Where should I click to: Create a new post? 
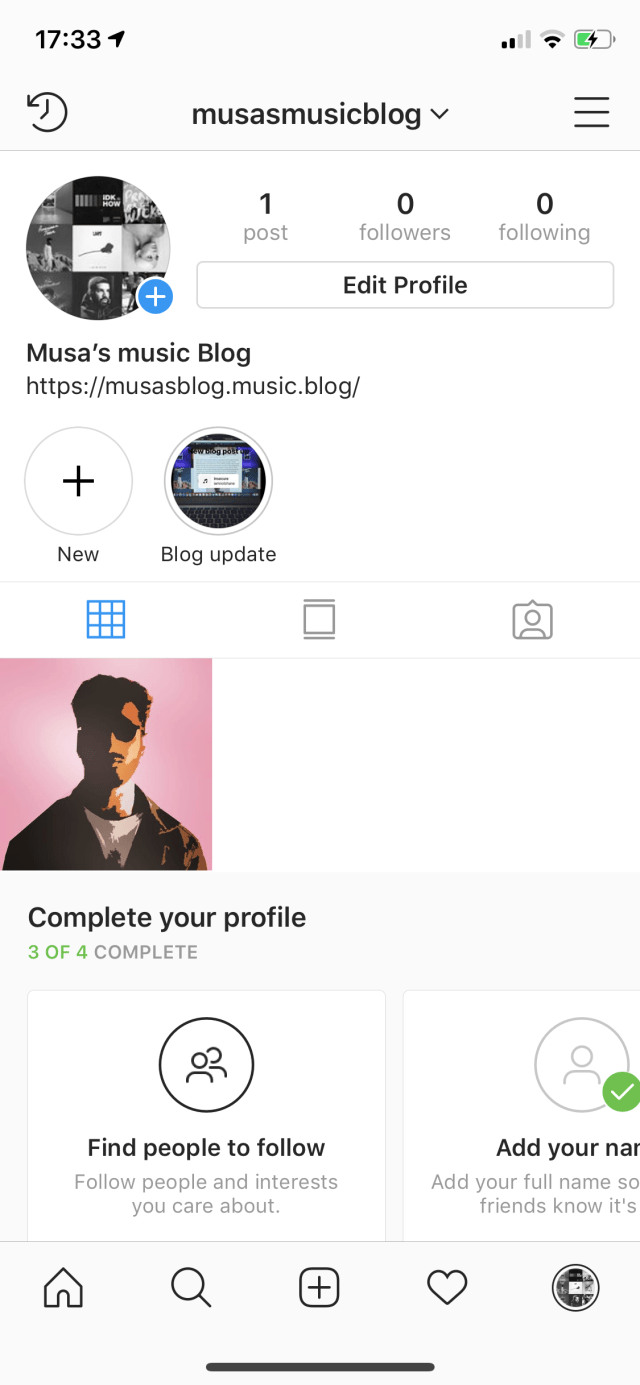coord(319,1288)
